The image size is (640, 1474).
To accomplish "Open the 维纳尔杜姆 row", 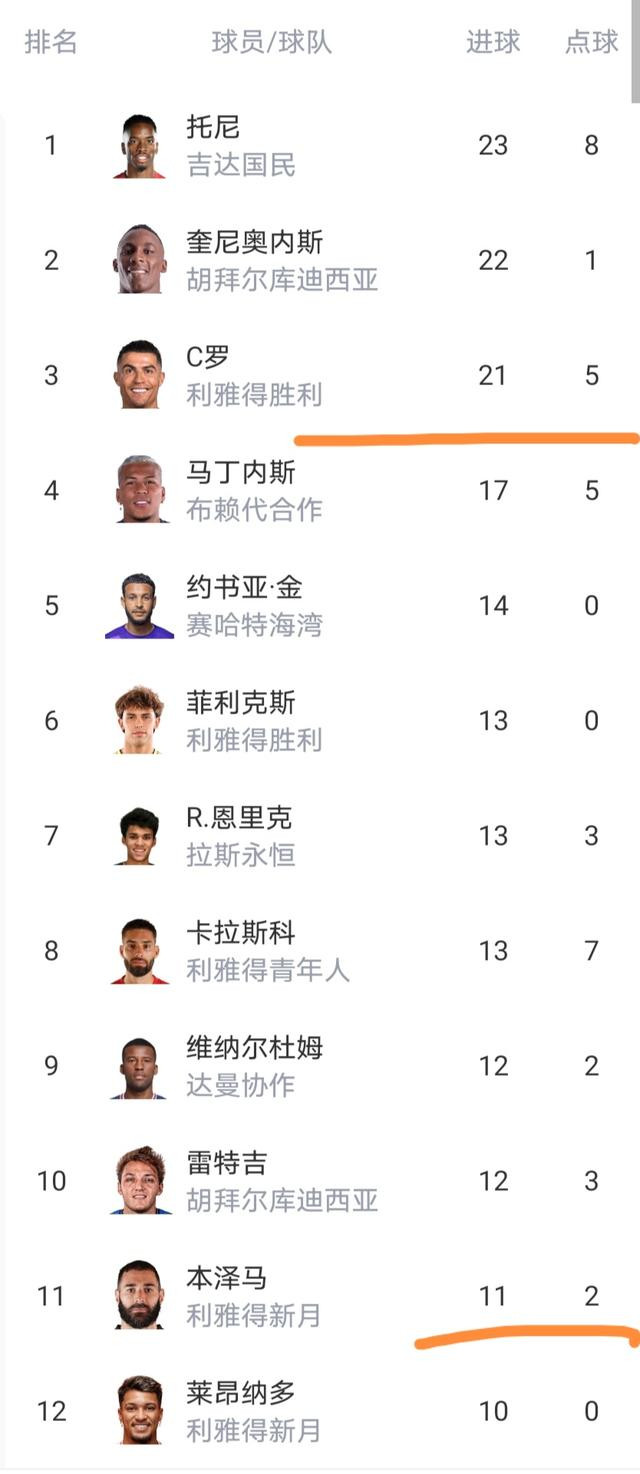I will (255, 1066).
